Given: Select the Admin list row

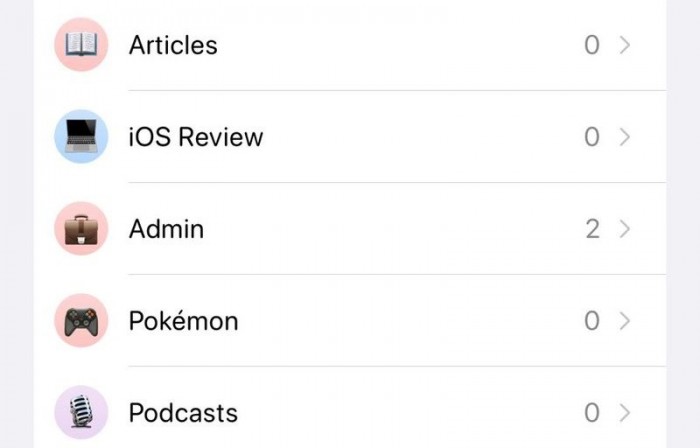Looking at the screenshot, I should click(166, 229).
